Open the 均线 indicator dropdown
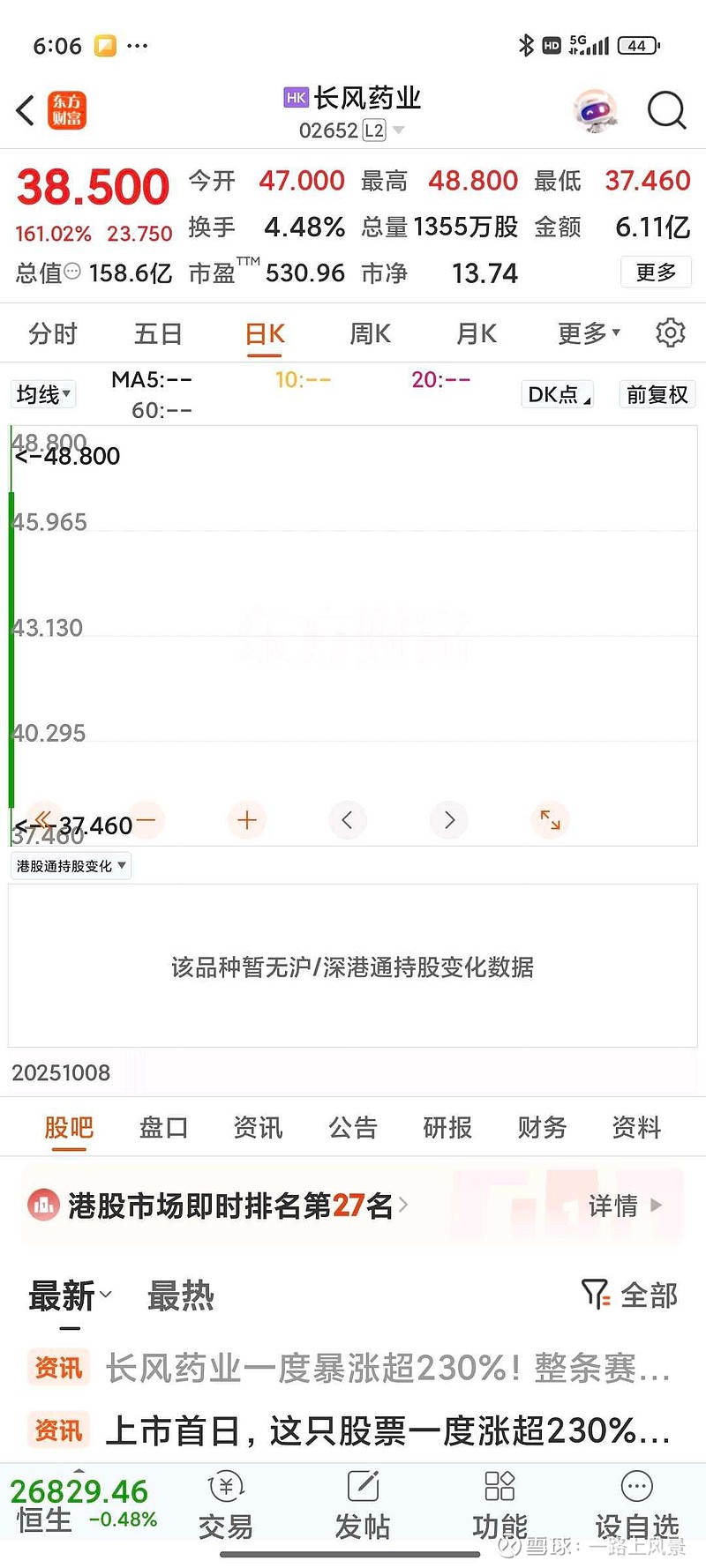 [x=43, y=394]
